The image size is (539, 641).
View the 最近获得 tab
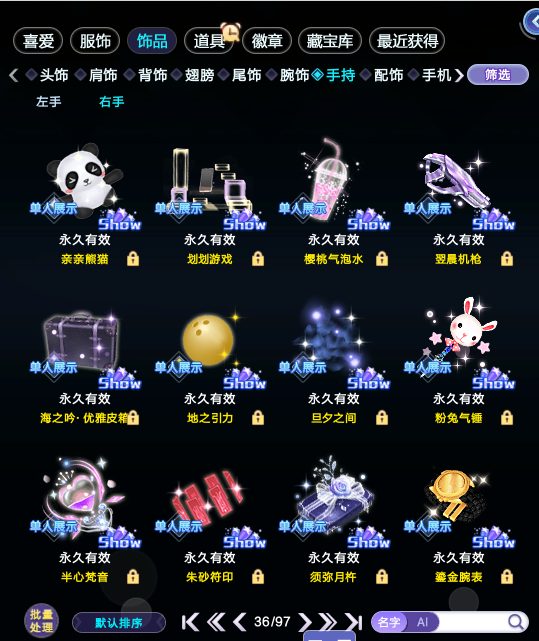[407, 41]
